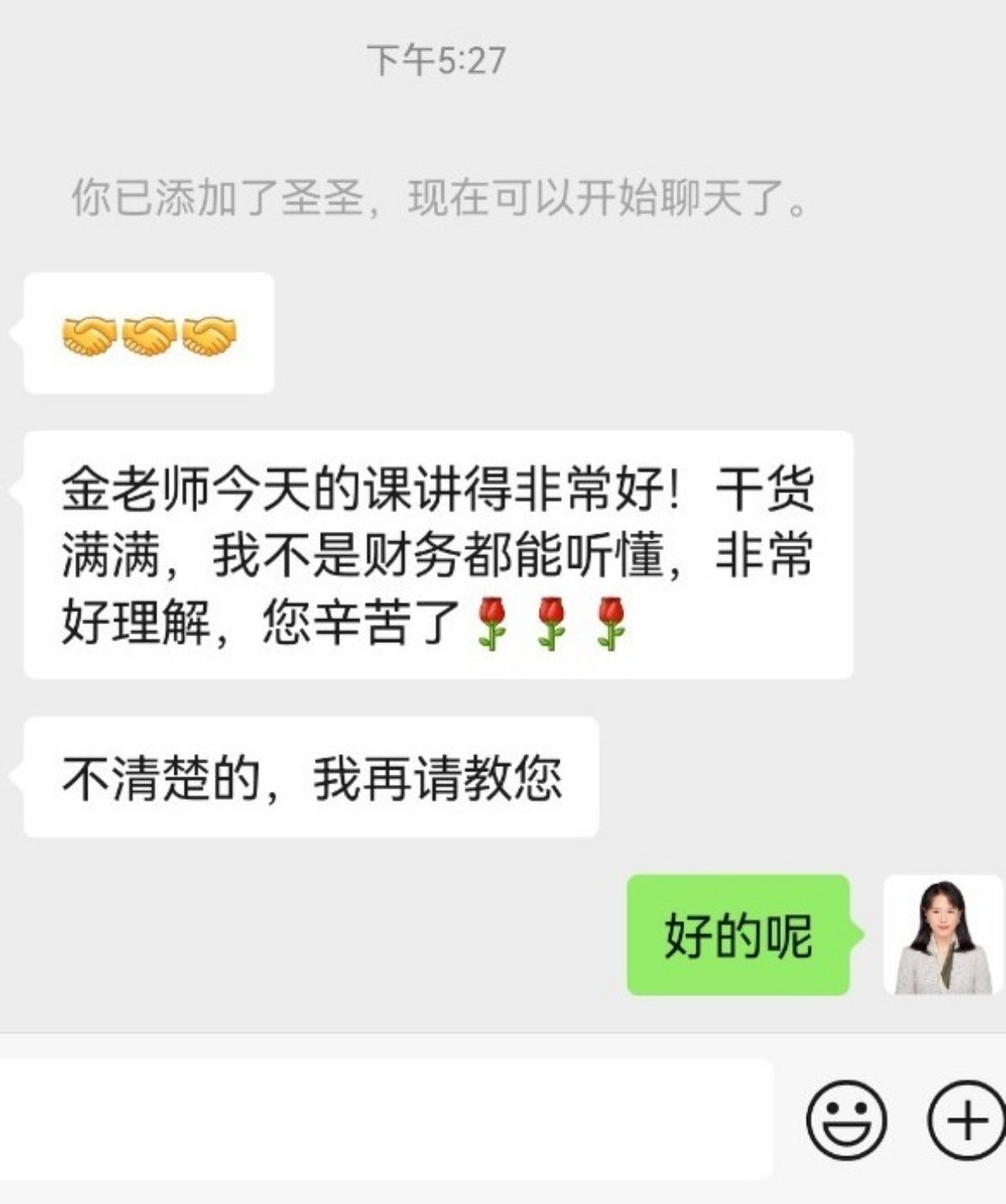
Task: Open my profile avatar beside 好的呢
Action: click(x=942, y=935)
